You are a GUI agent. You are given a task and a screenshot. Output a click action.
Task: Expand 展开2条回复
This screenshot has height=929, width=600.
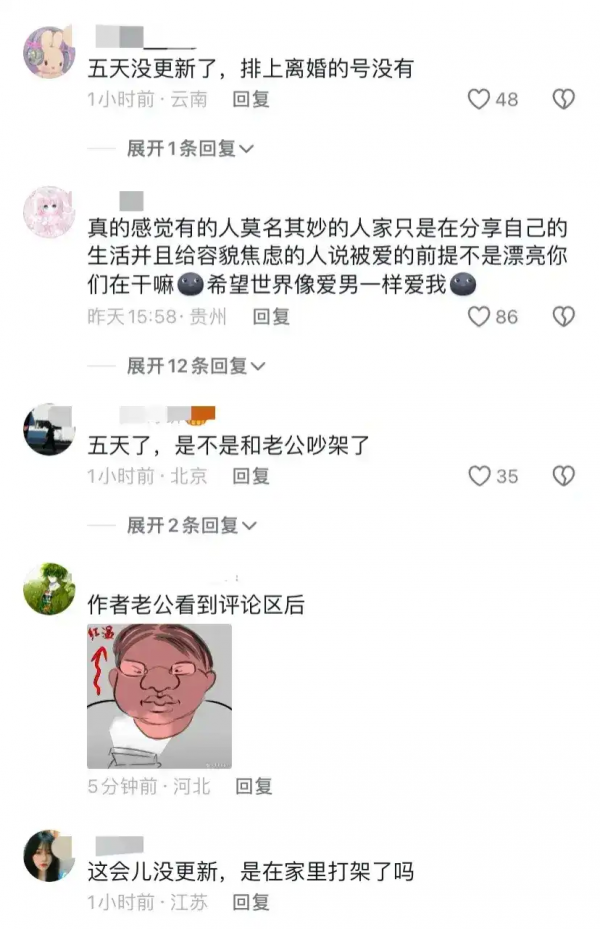coord(191,525)
